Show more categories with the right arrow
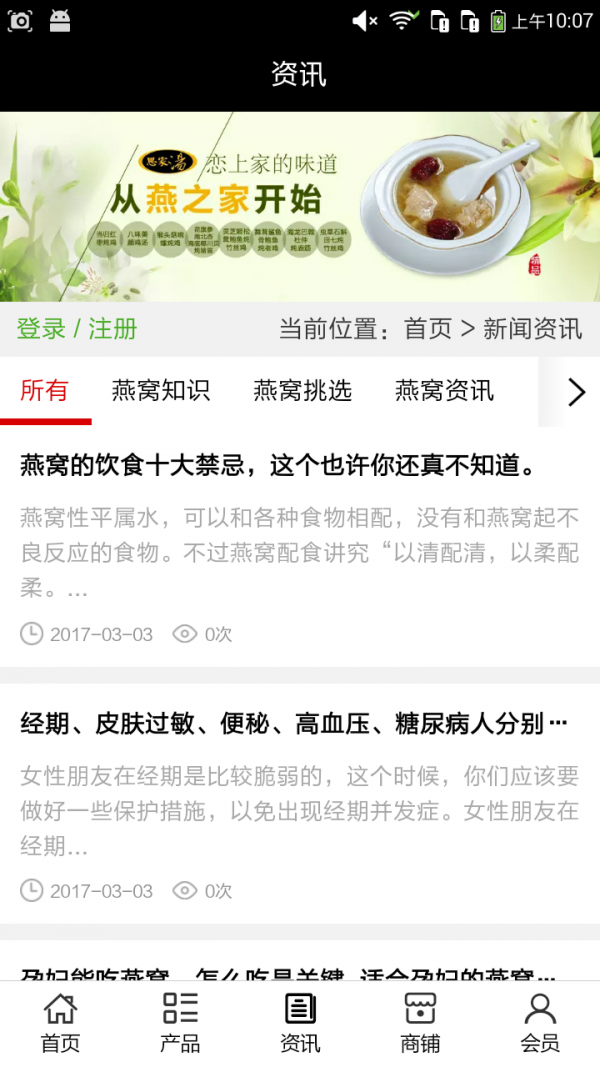The image size is (600, 1067). click(x=575, y=392)
